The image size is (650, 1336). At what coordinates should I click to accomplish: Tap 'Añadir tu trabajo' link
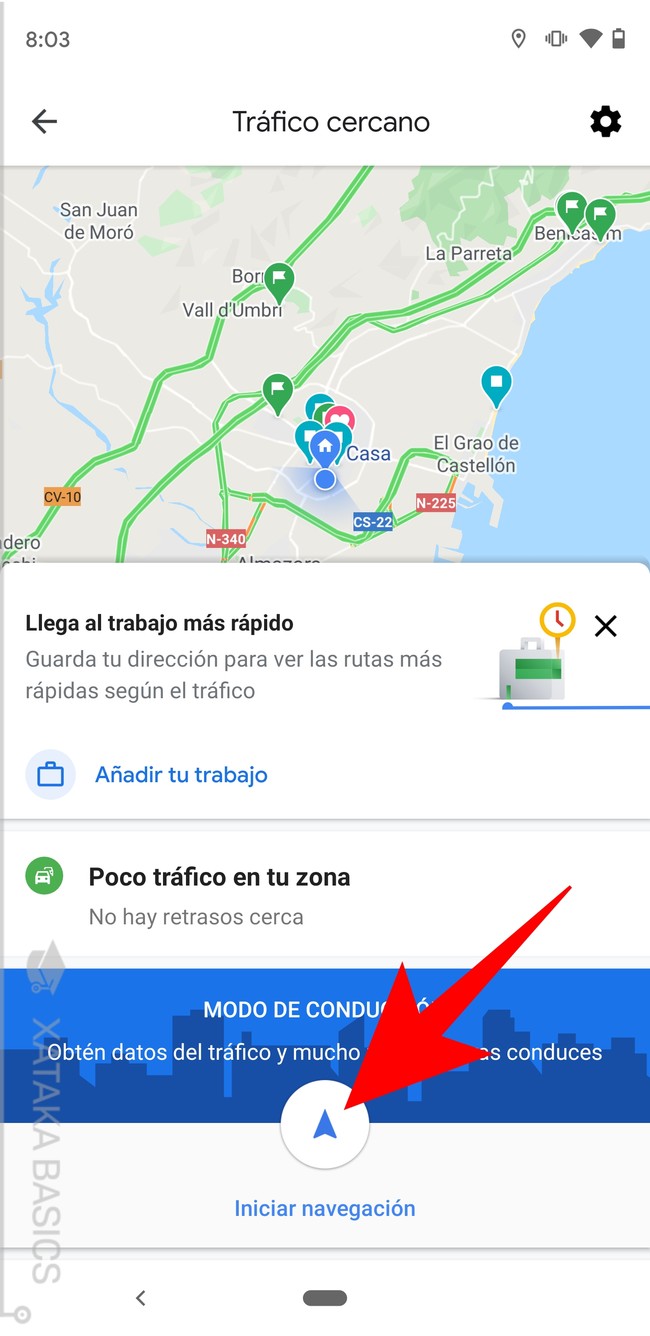pos(181,775)
